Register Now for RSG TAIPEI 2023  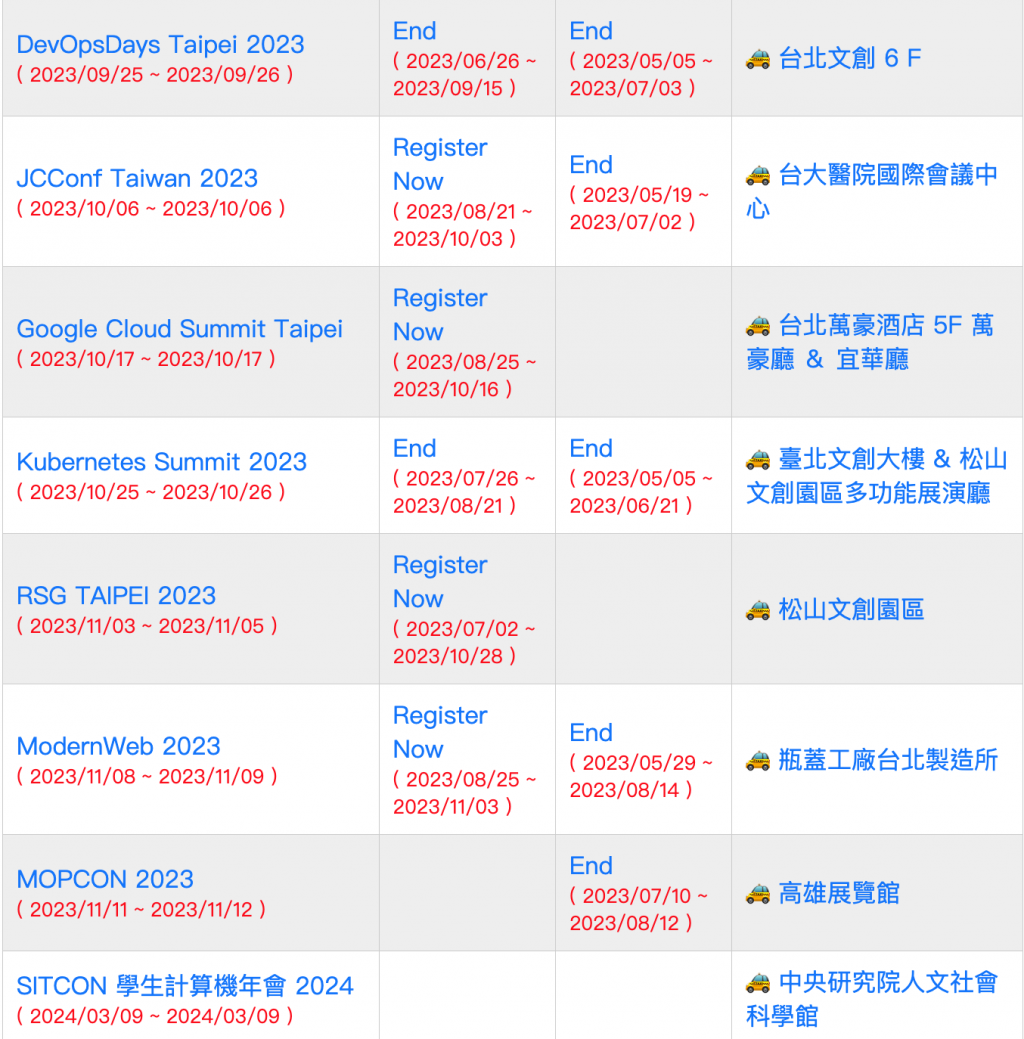point(439,582)
